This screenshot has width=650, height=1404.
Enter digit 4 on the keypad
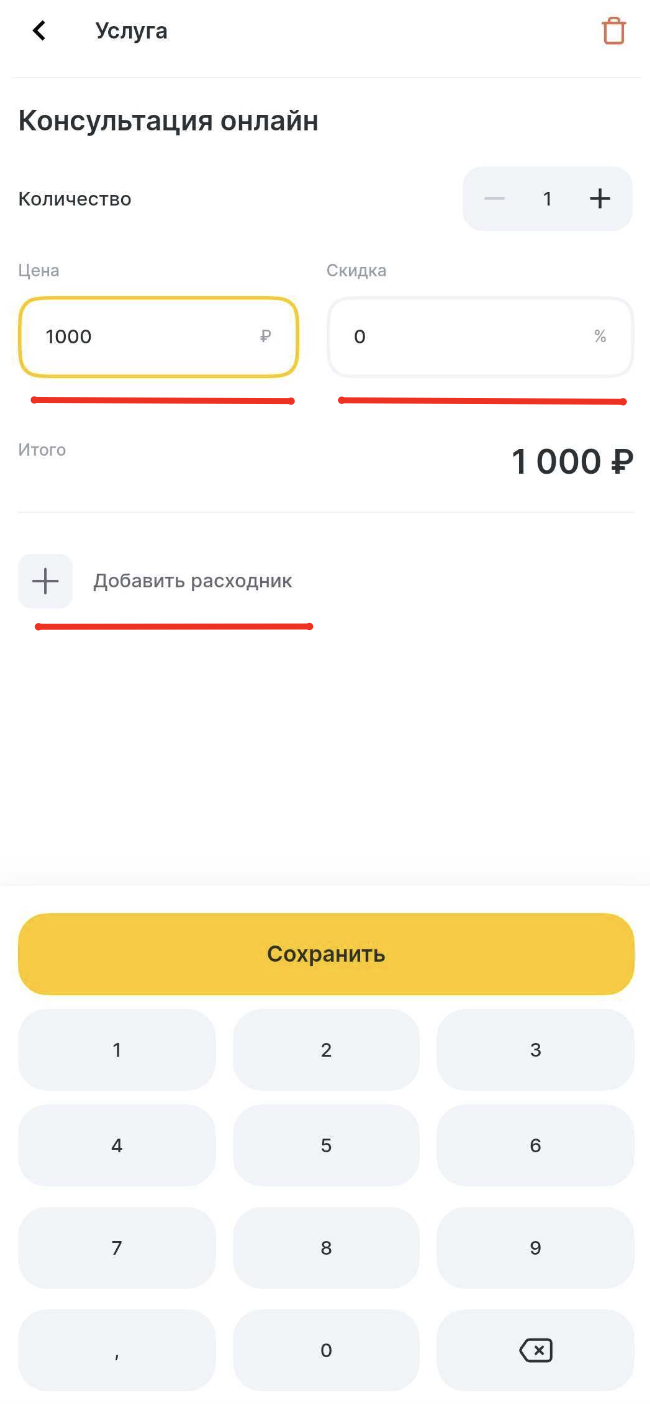(x=117, y=1146)
